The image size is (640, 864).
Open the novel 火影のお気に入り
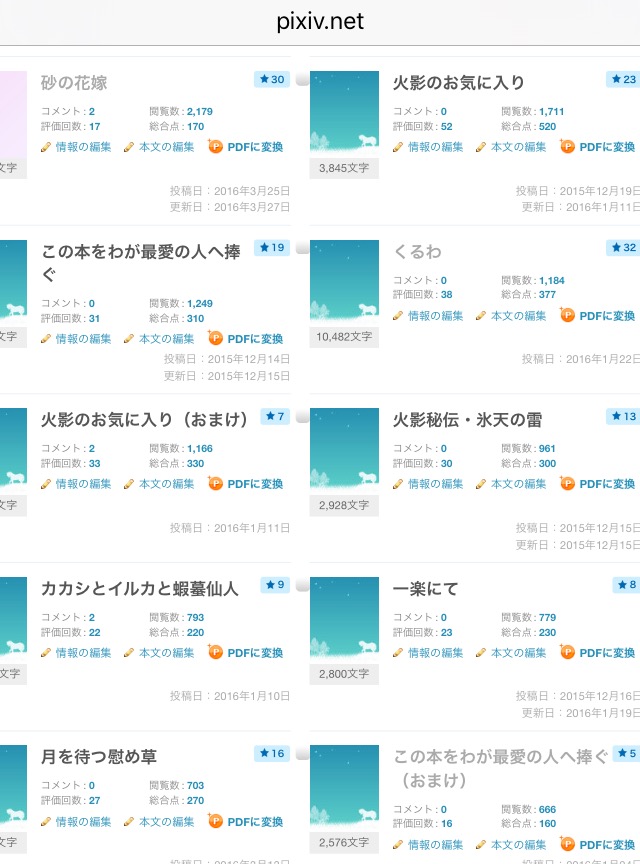(458, 82)
